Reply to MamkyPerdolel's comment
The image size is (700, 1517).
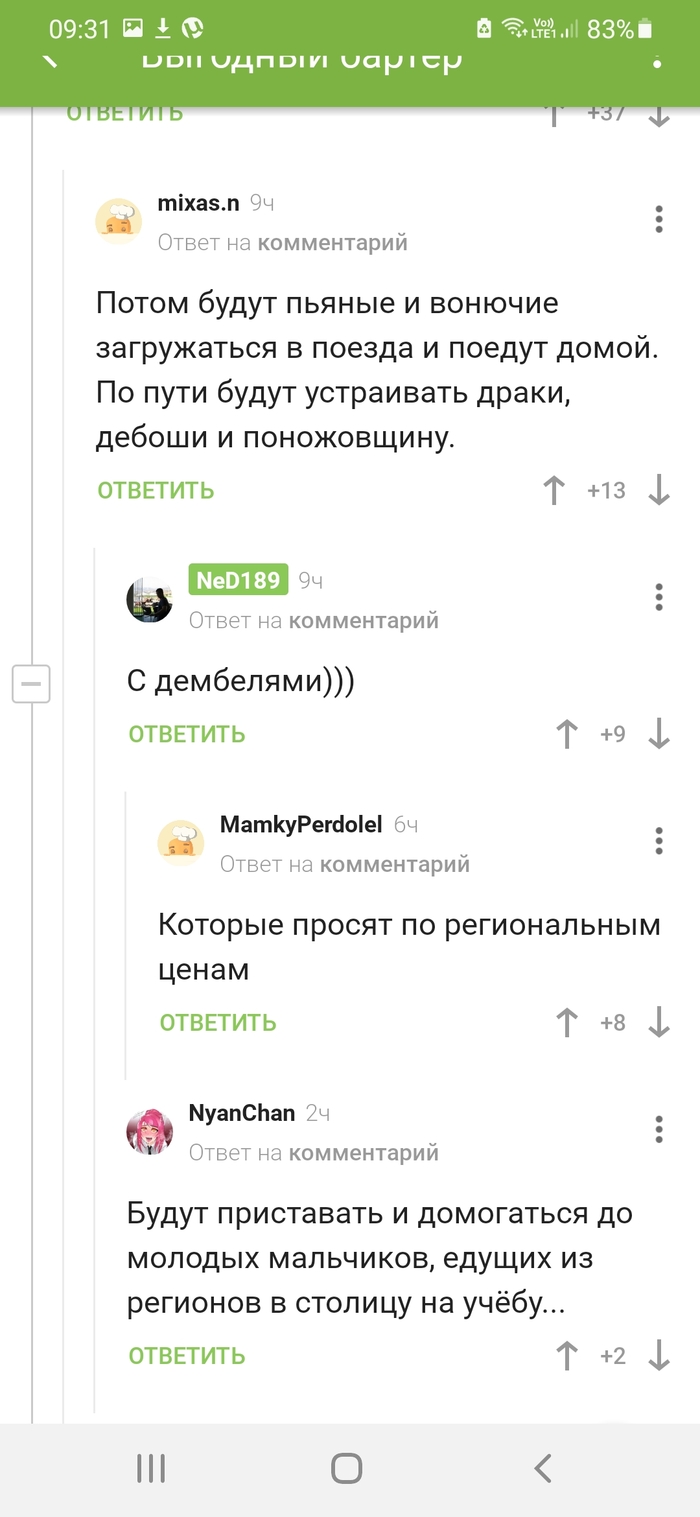tap(218, 1022)
